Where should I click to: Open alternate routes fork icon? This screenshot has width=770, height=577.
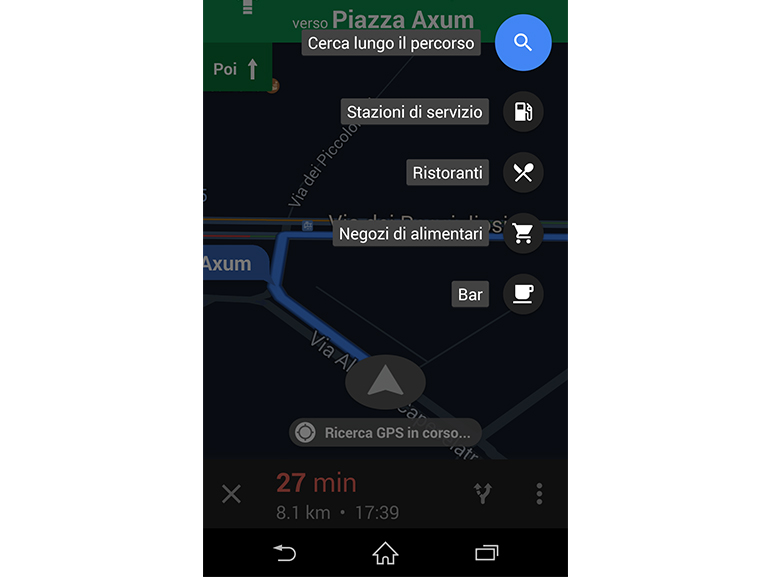tap(483, 493)
